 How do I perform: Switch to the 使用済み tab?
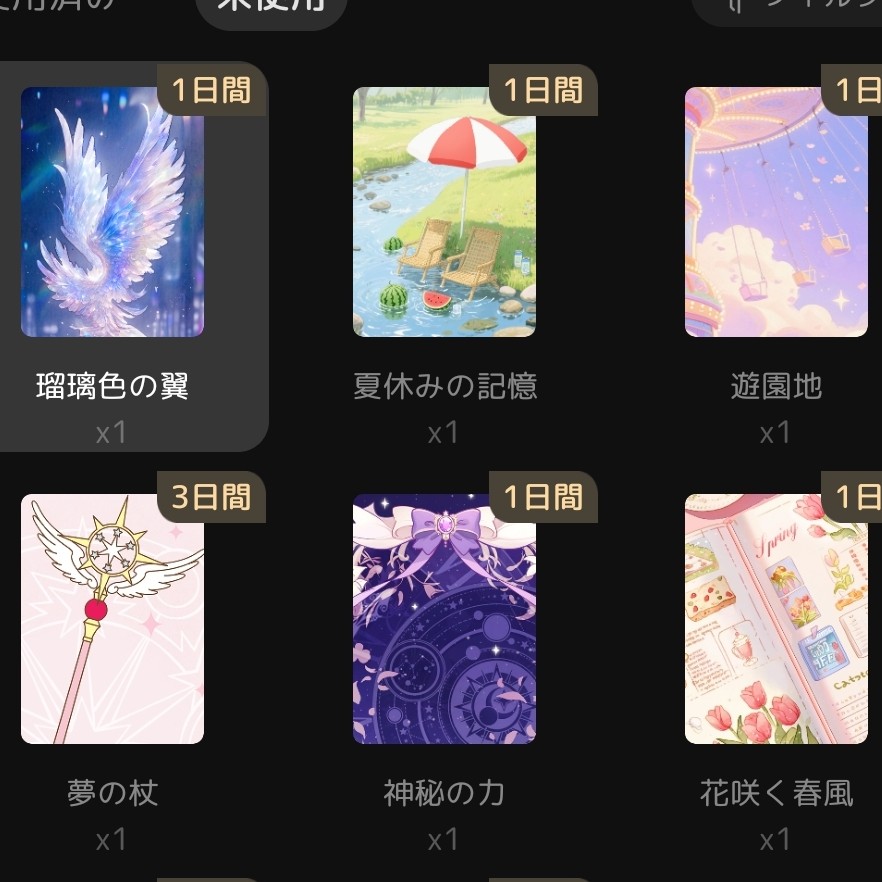(60, 6)
